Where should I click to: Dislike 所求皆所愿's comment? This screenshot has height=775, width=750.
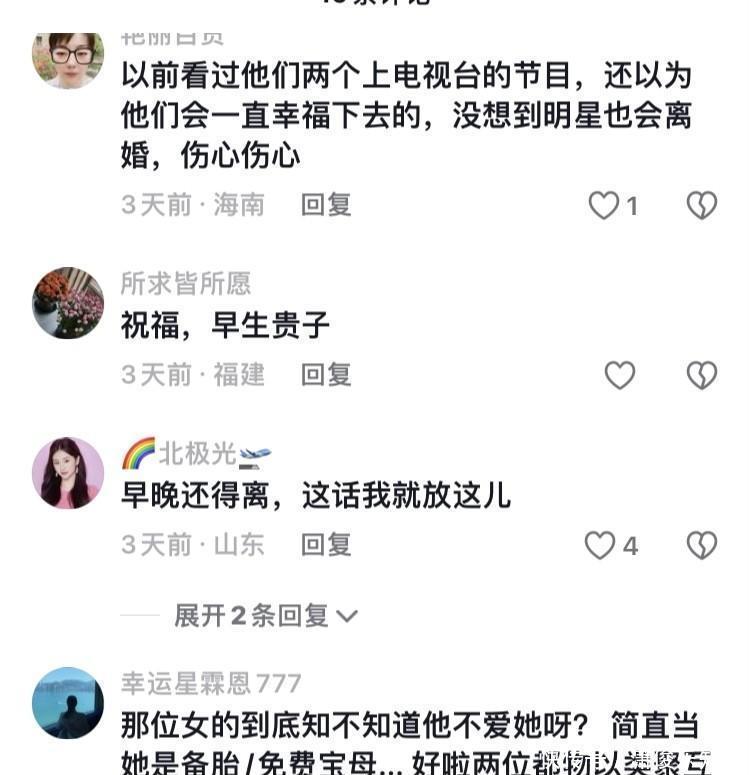point(702,375)
